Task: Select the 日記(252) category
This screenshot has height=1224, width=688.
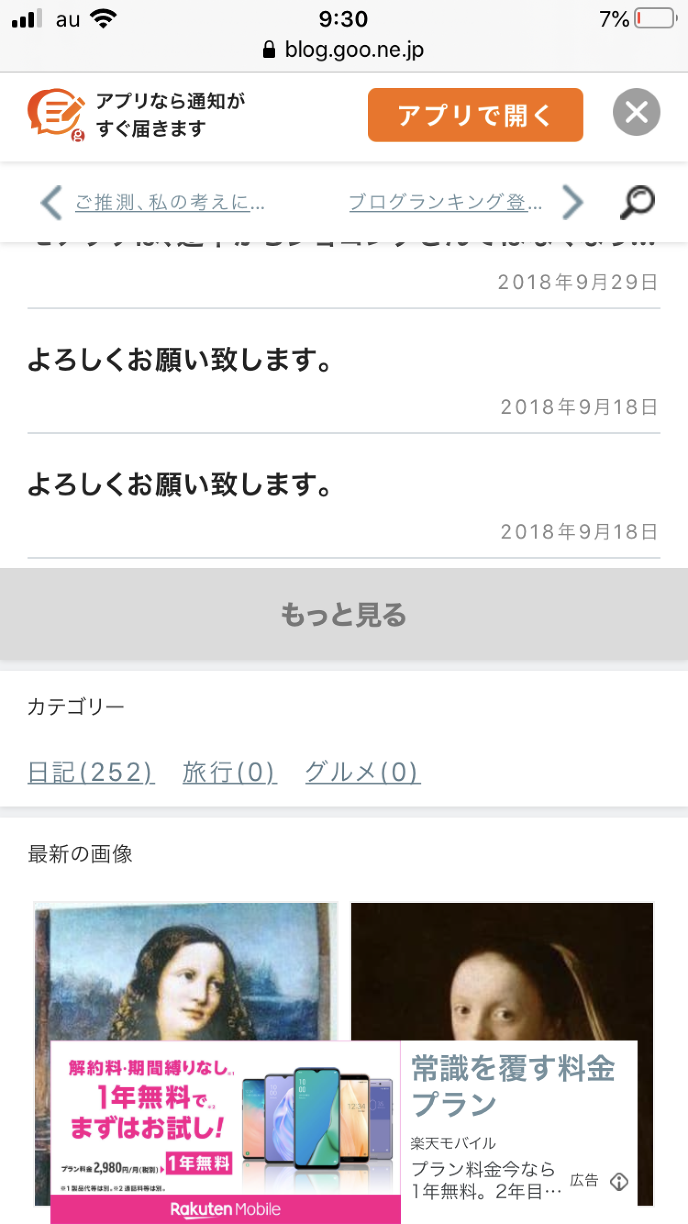Action: pyautogui.click(x=91, y=772)
